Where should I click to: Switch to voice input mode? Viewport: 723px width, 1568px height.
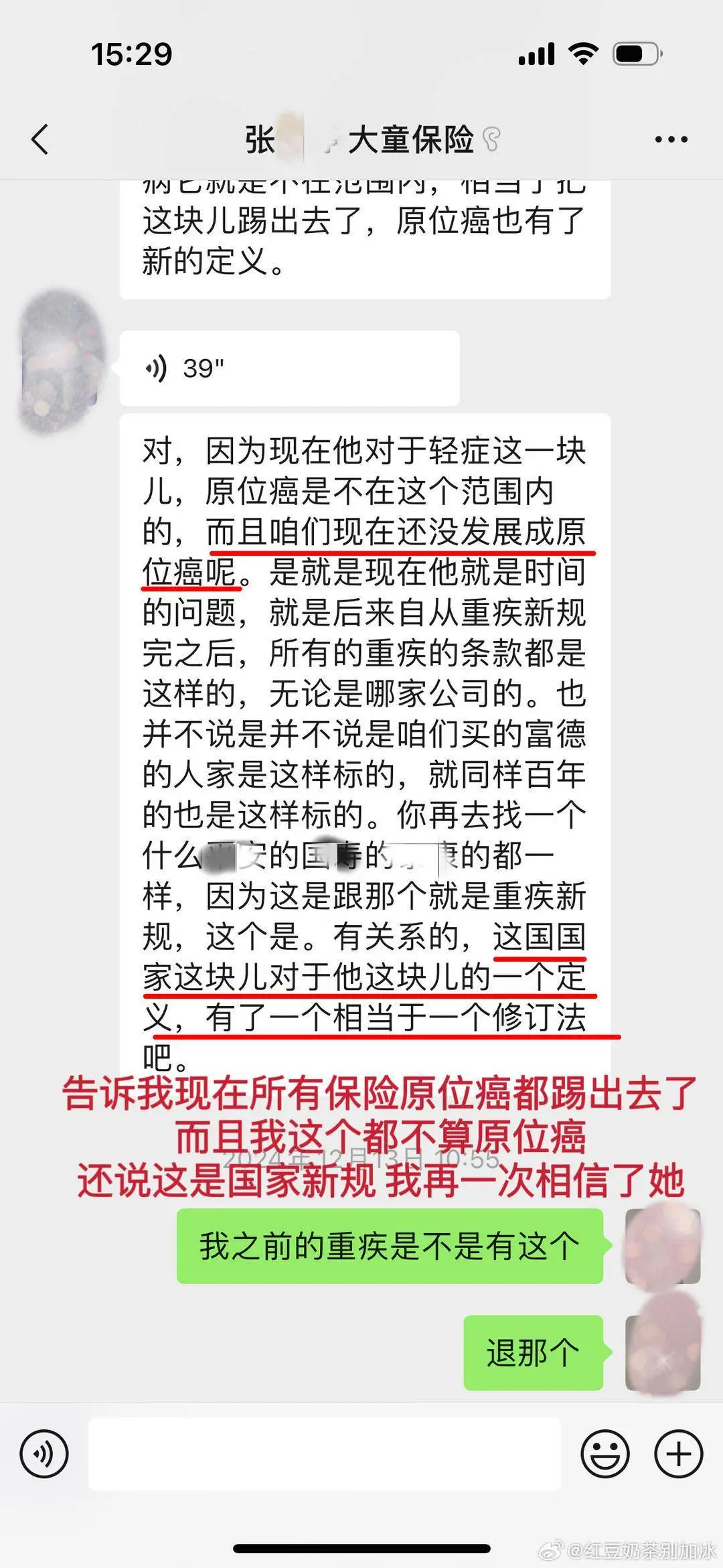tap(44, 1454)
